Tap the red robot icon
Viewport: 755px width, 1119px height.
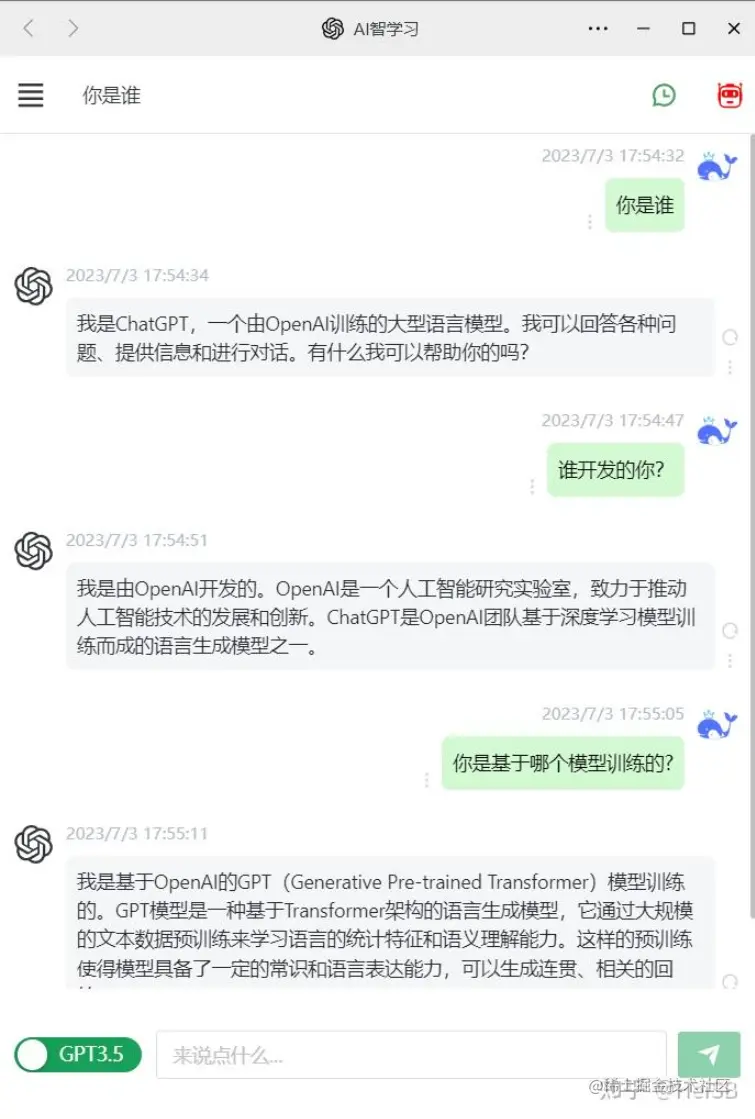tap(730, 95)
